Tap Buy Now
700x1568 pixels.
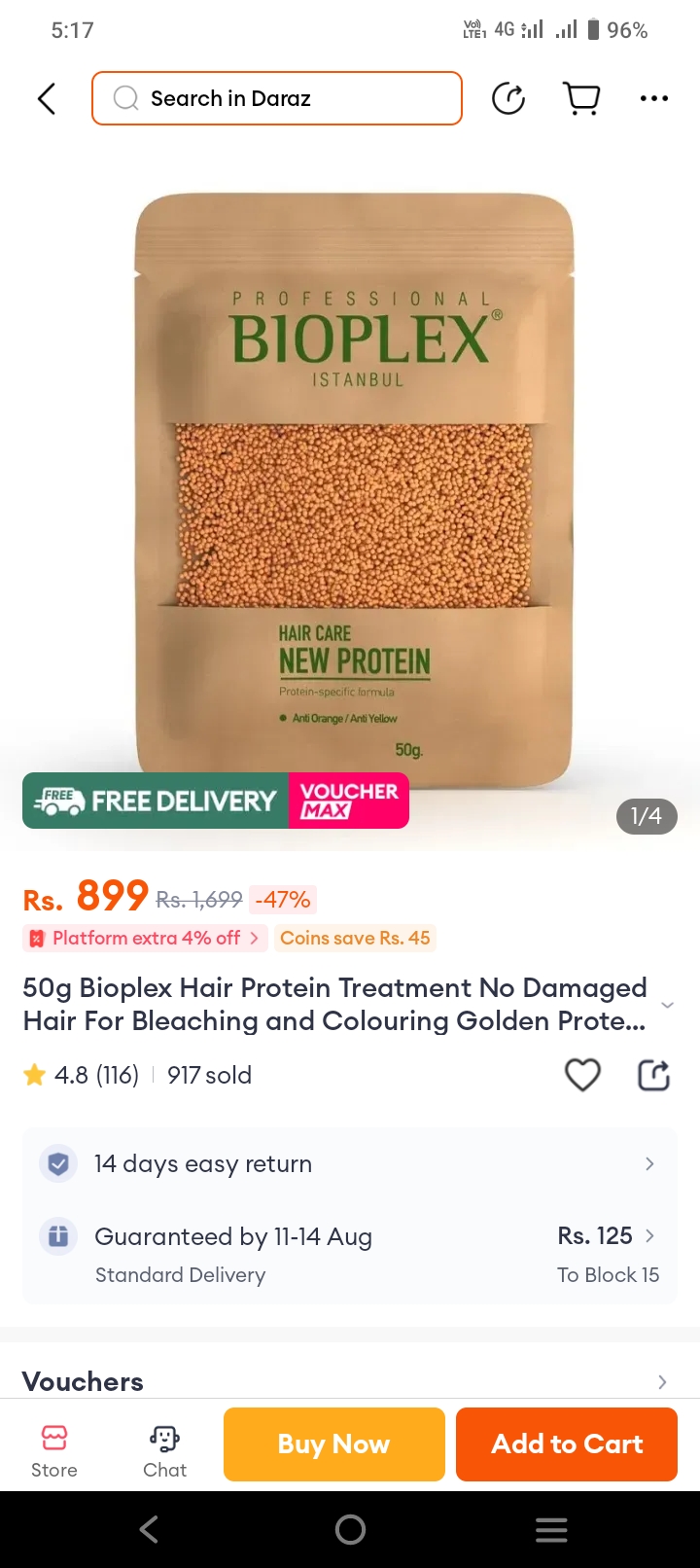click(334, 1444)
